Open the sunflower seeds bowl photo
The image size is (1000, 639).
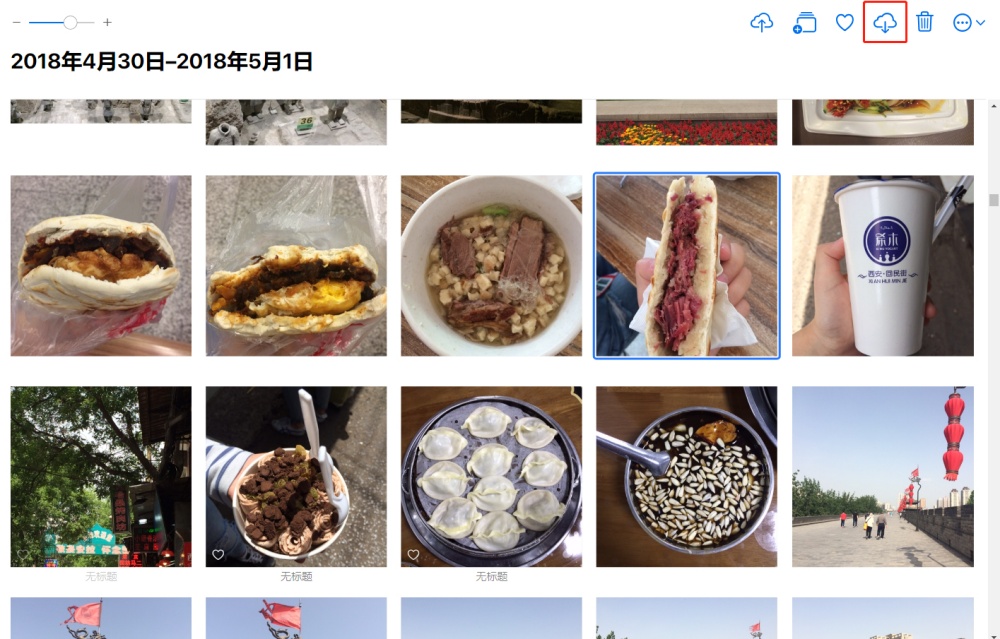[x=686, y=476]
